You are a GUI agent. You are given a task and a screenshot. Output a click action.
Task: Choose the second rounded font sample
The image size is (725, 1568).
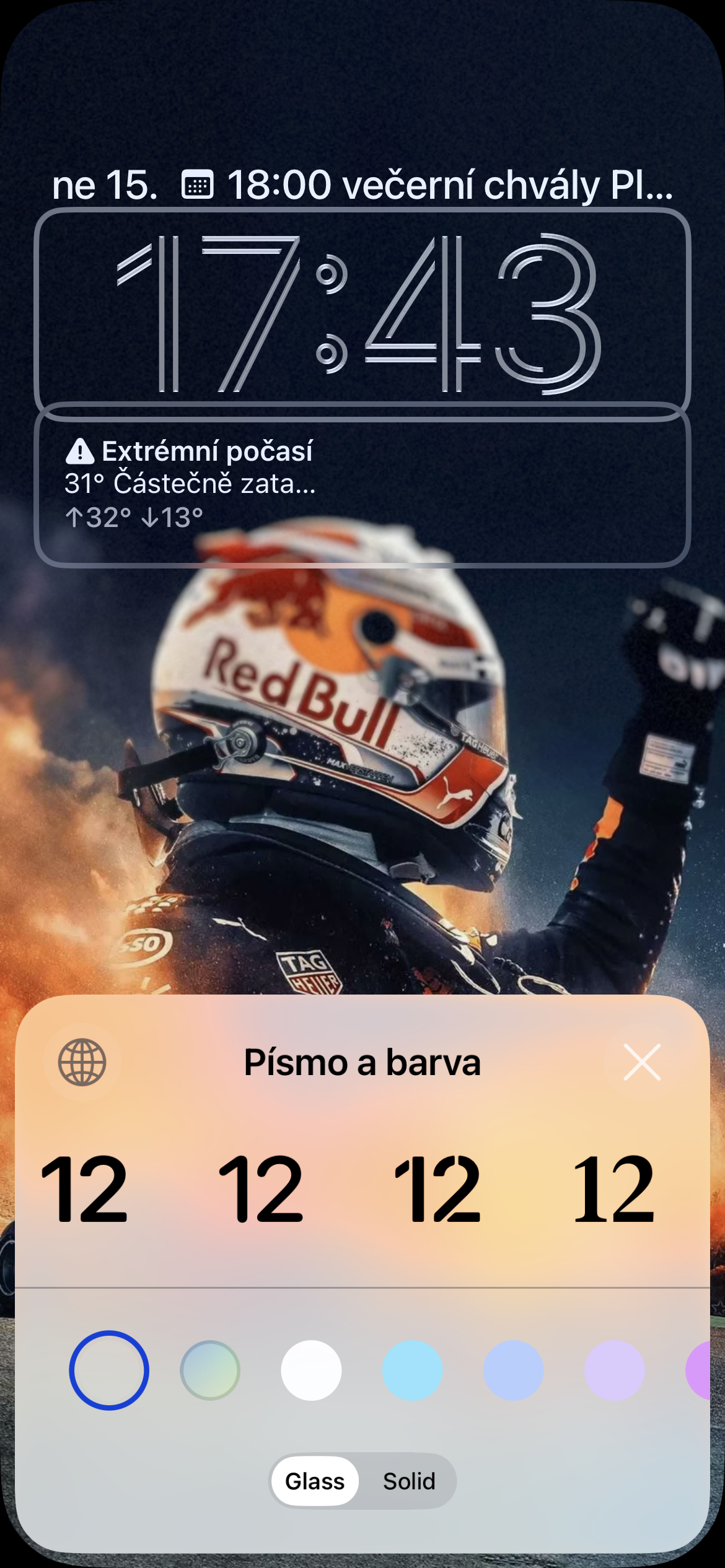point(261,1189)
